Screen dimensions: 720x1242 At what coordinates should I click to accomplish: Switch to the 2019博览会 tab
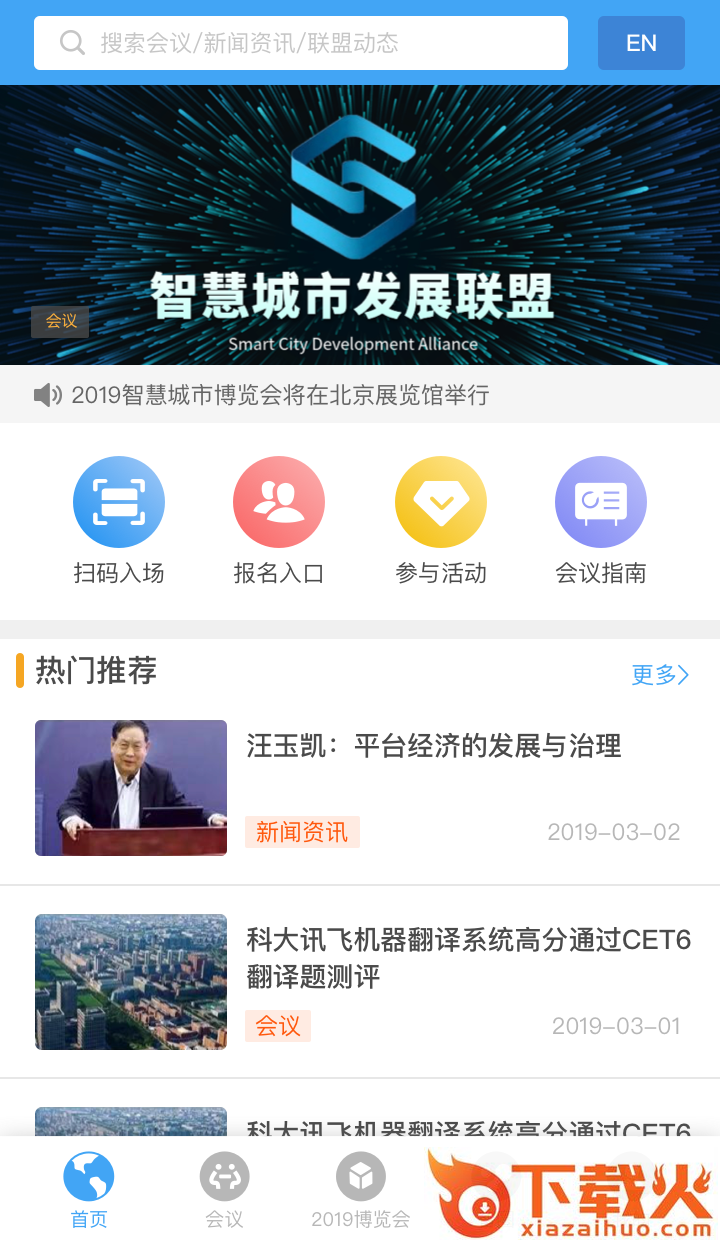[361, 1190]
